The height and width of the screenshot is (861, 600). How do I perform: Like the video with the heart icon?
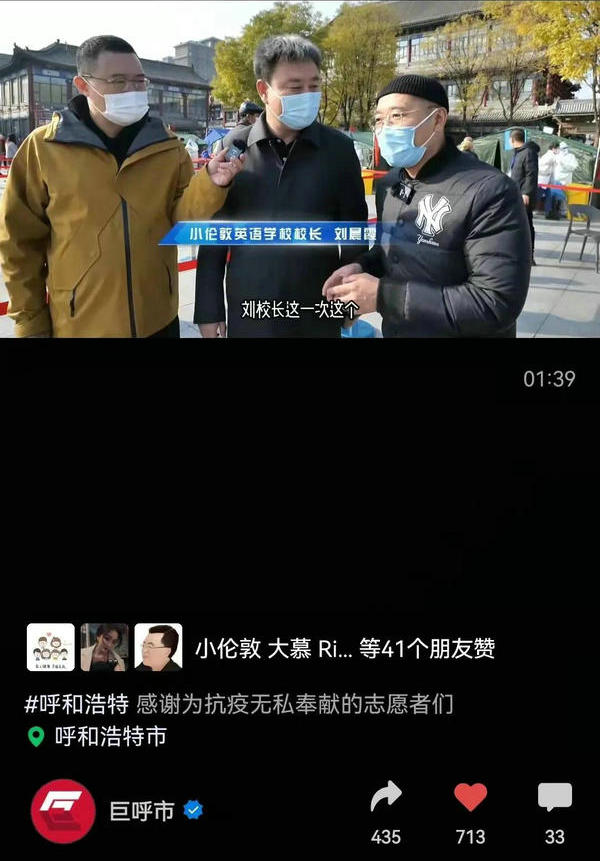(x=470, y=797)
